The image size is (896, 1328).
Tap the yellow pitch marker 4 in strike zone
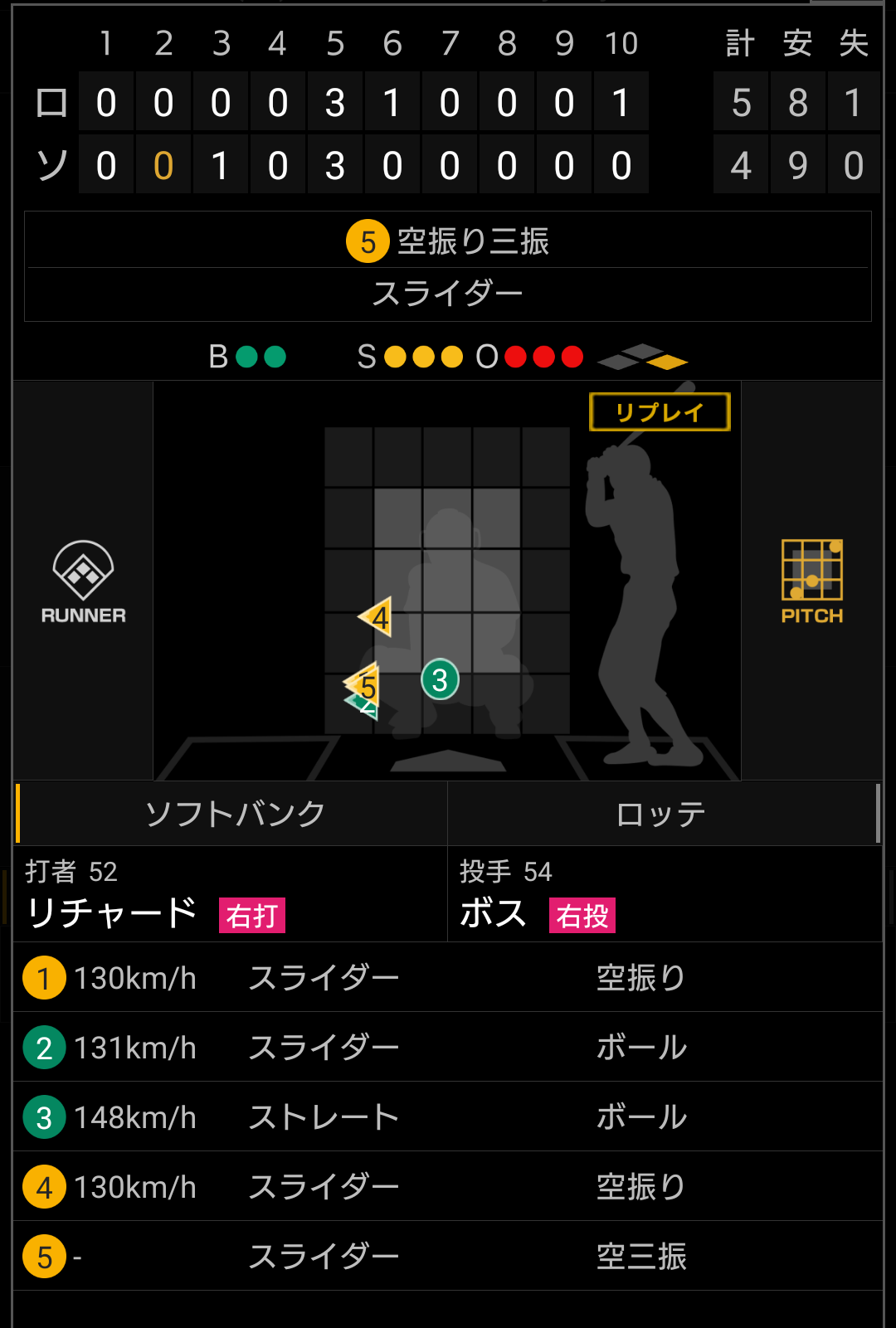click(377, 617)
